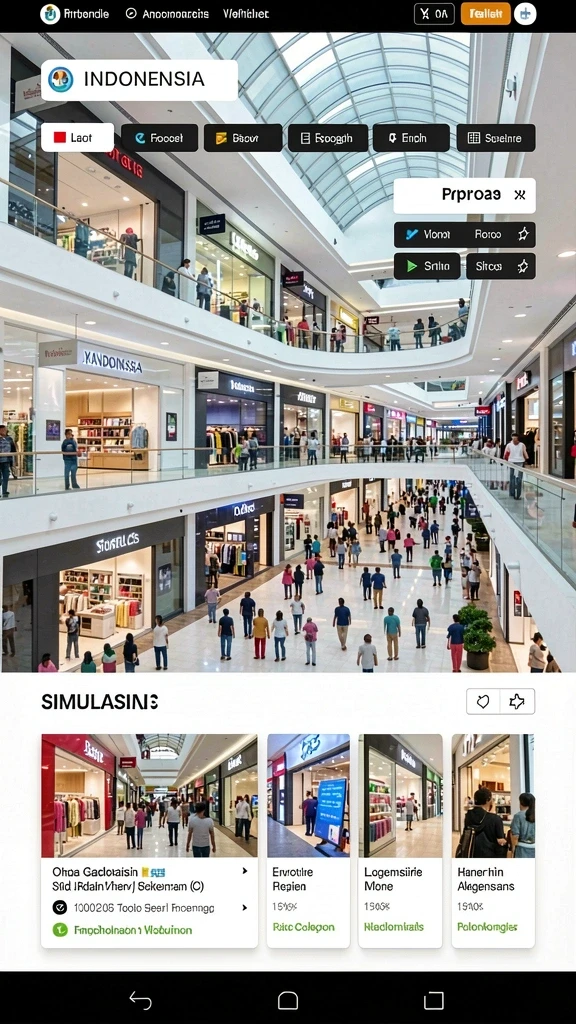Tap the Enoln chip
The height and width of the screenshot is (1024, 576).
coord(411,138)
